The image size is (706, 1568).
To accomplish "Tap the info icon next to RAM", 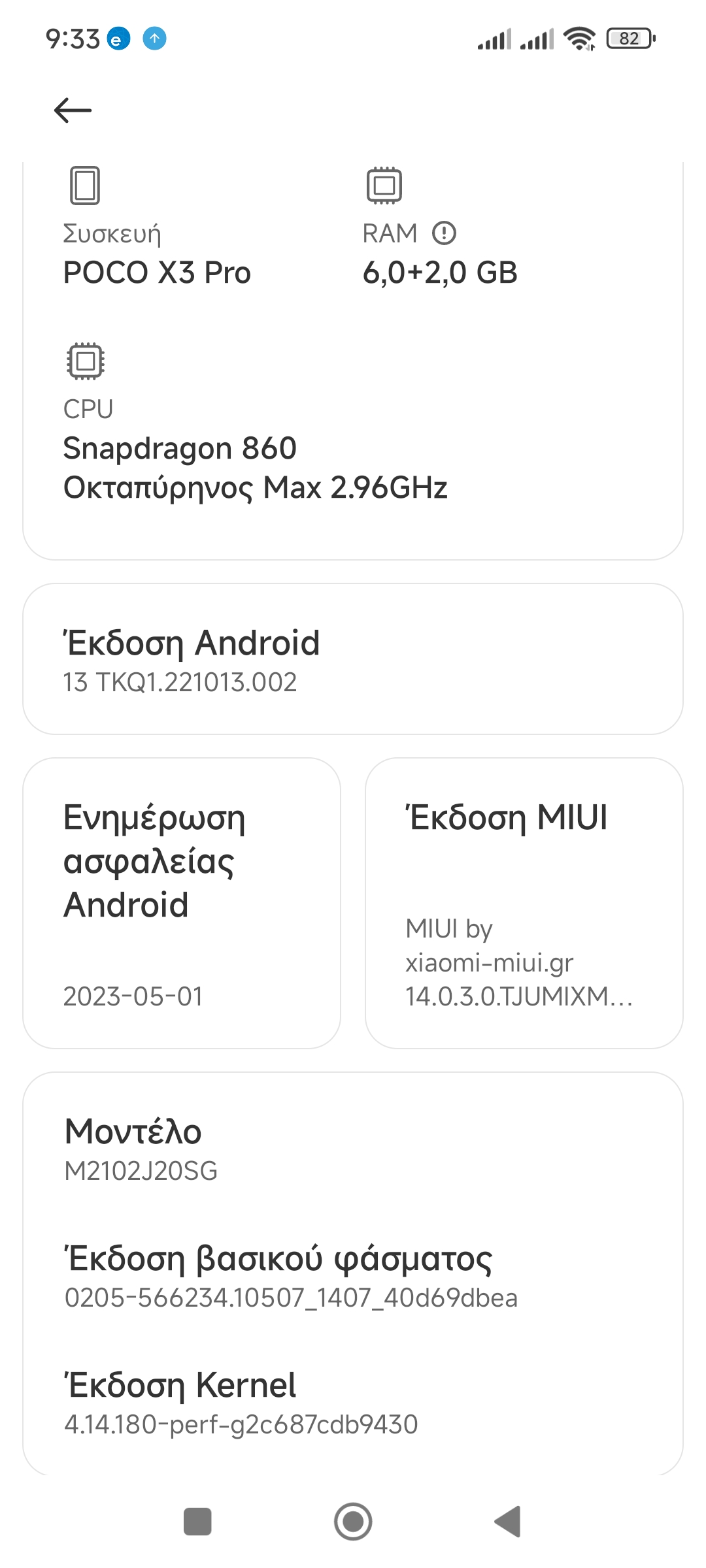I will (445, 233).
